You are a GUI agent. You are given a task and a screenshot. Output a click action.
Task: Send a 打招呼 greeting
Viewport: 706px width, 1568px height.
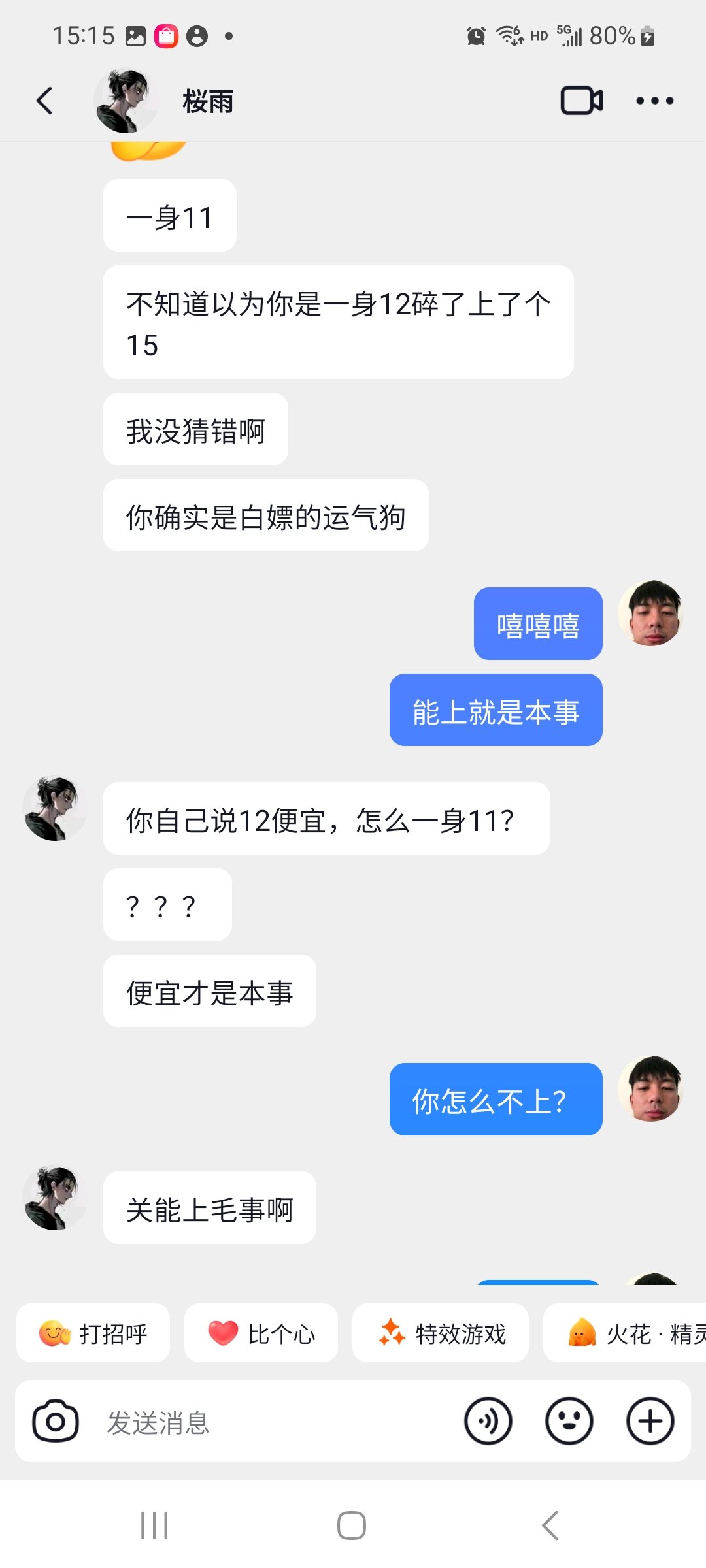(93, 1333)
